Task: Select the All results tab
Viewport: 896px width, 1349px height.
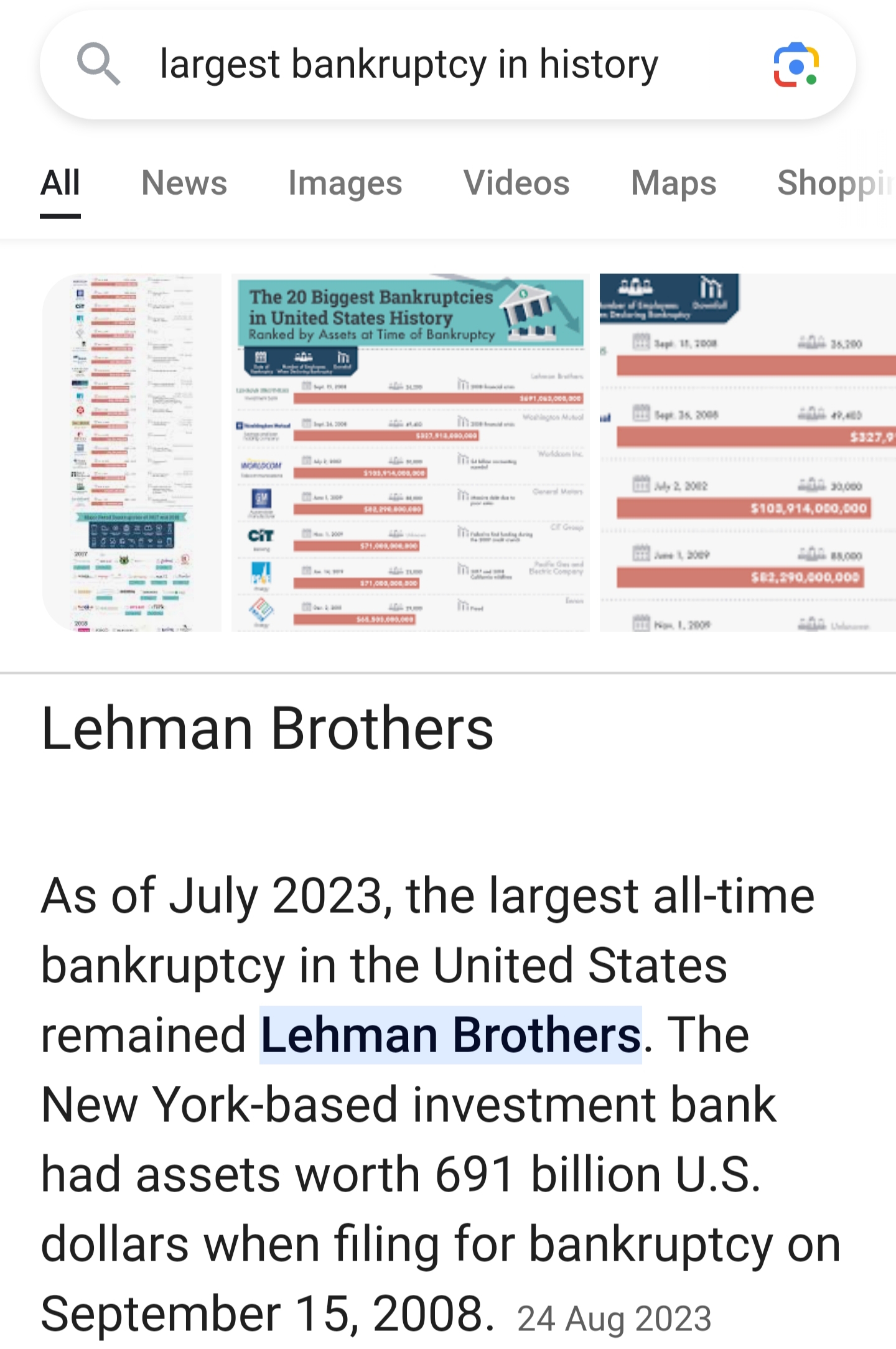Action: point(60,183)
